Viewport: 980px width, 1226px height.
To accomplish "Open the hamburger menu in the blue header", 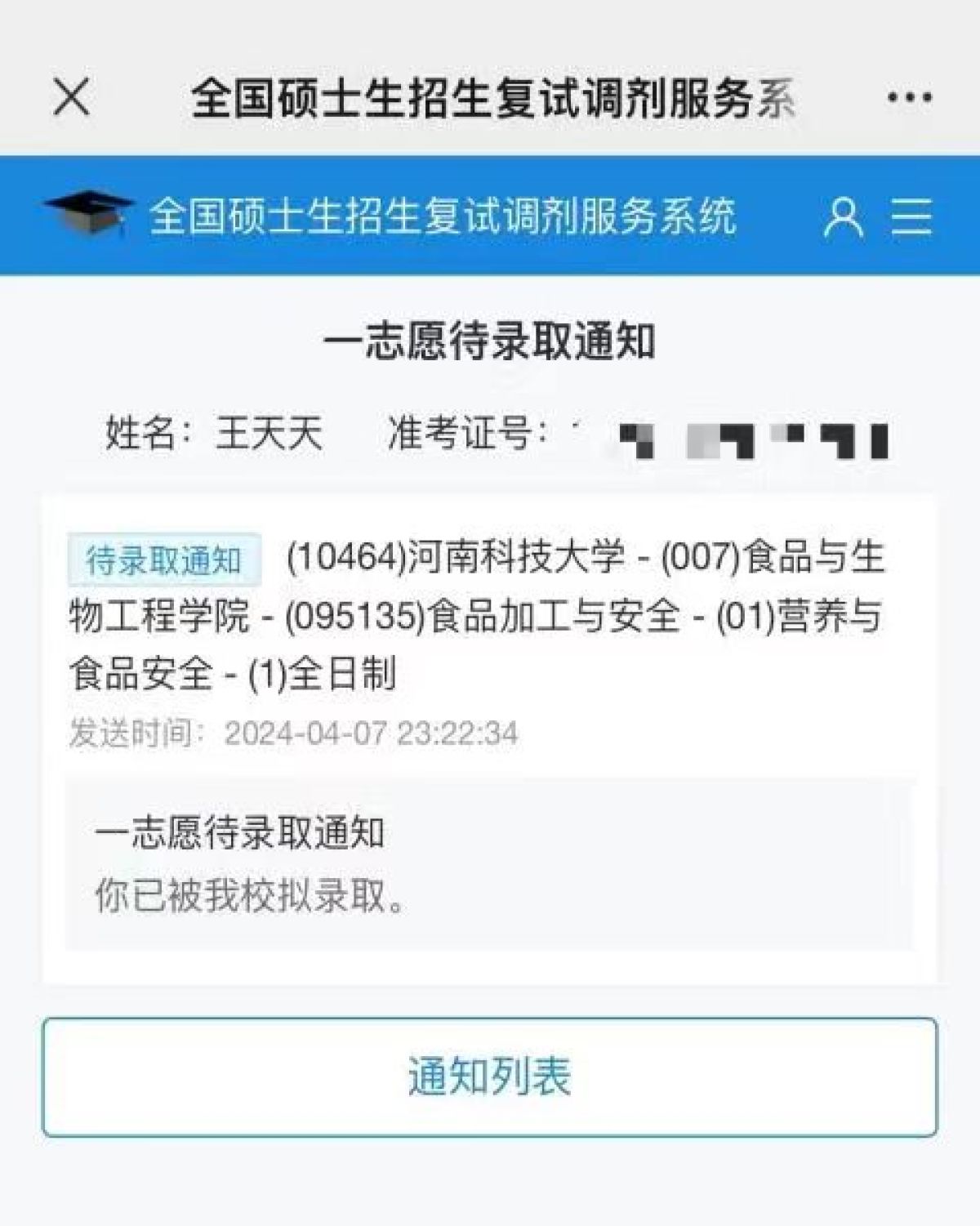I will click(x=911, y=216).
